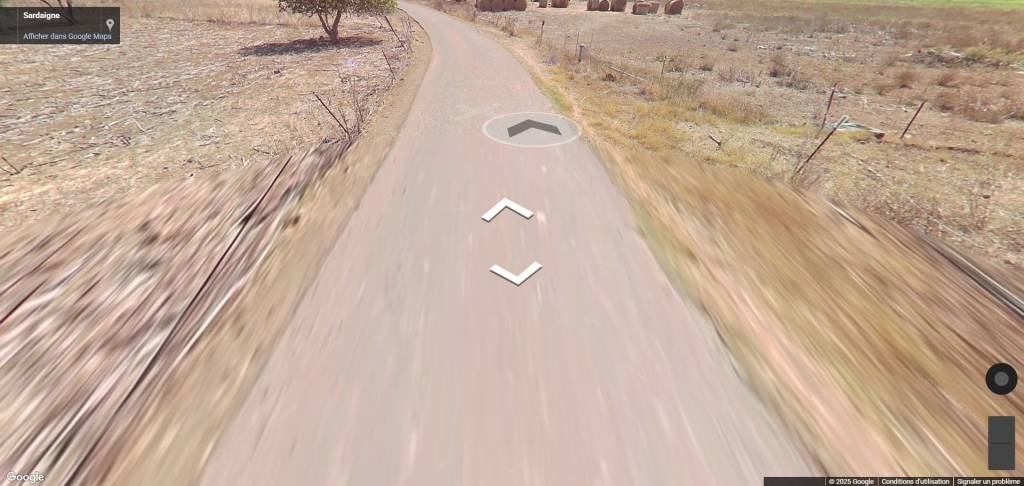Tap the location pin icon beside Sardaigne
1024x486 pixels.
click(109, 24)
